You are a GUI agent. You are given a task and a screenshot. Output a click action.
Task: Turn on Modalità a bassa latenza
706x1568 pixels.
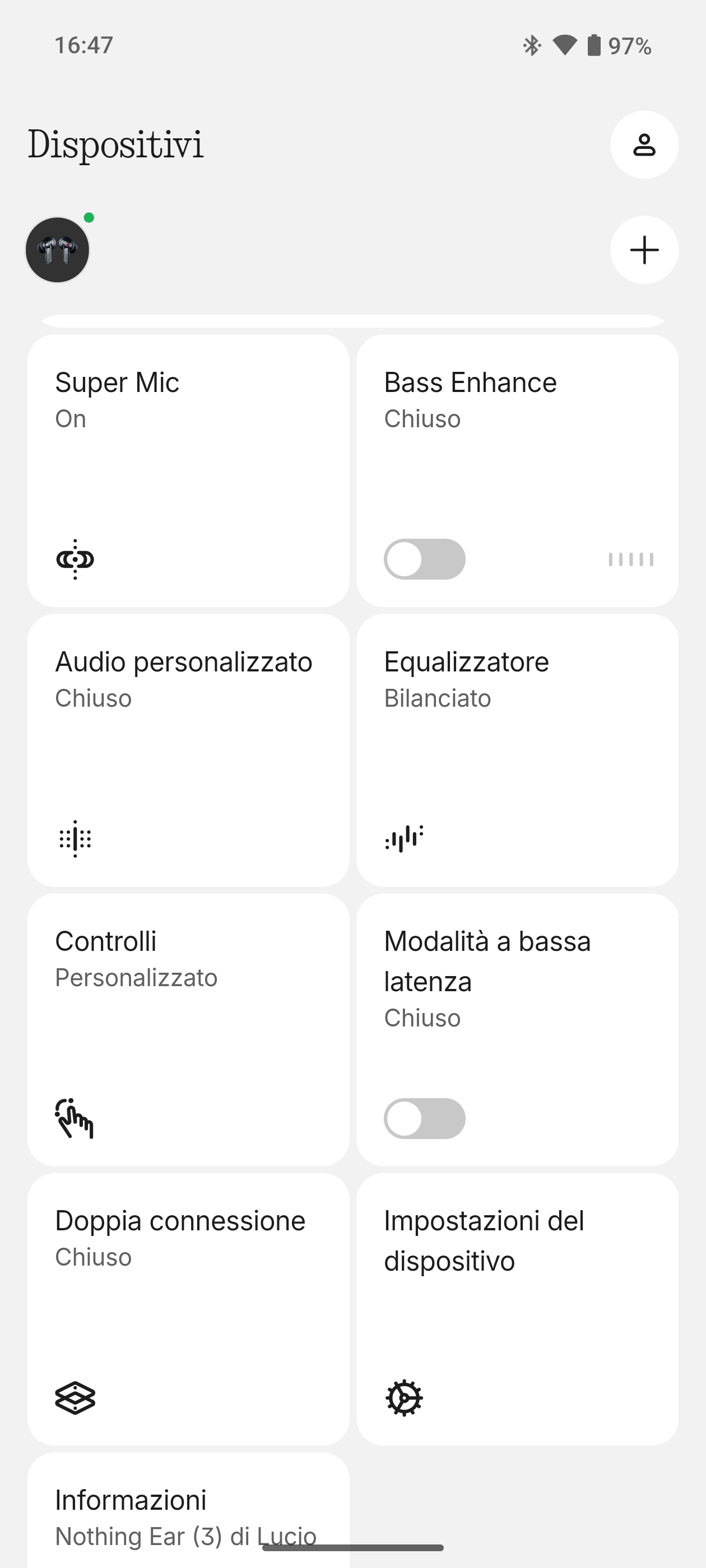click(x=425, y=1118)
